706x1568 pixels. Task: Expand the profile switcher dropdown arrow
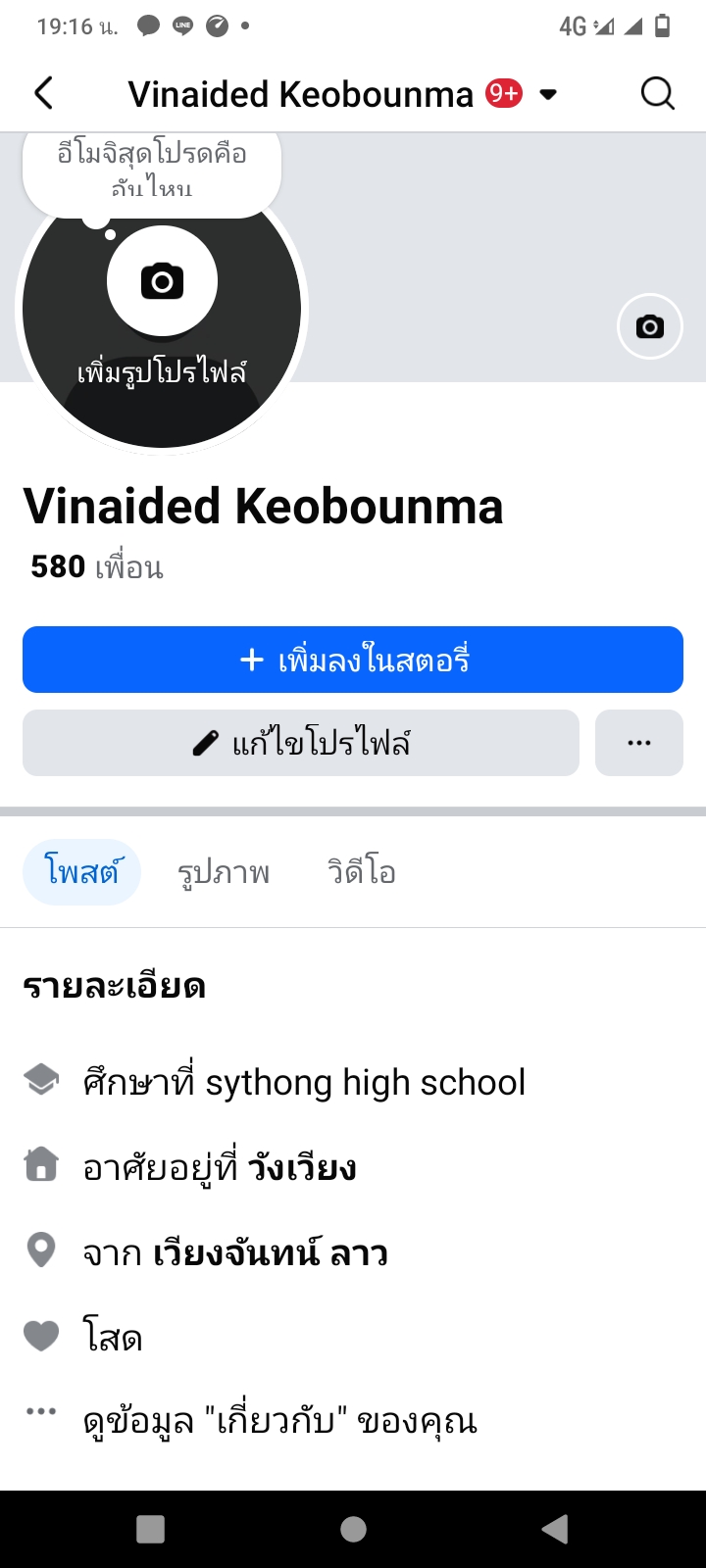(x=549, y=95)
